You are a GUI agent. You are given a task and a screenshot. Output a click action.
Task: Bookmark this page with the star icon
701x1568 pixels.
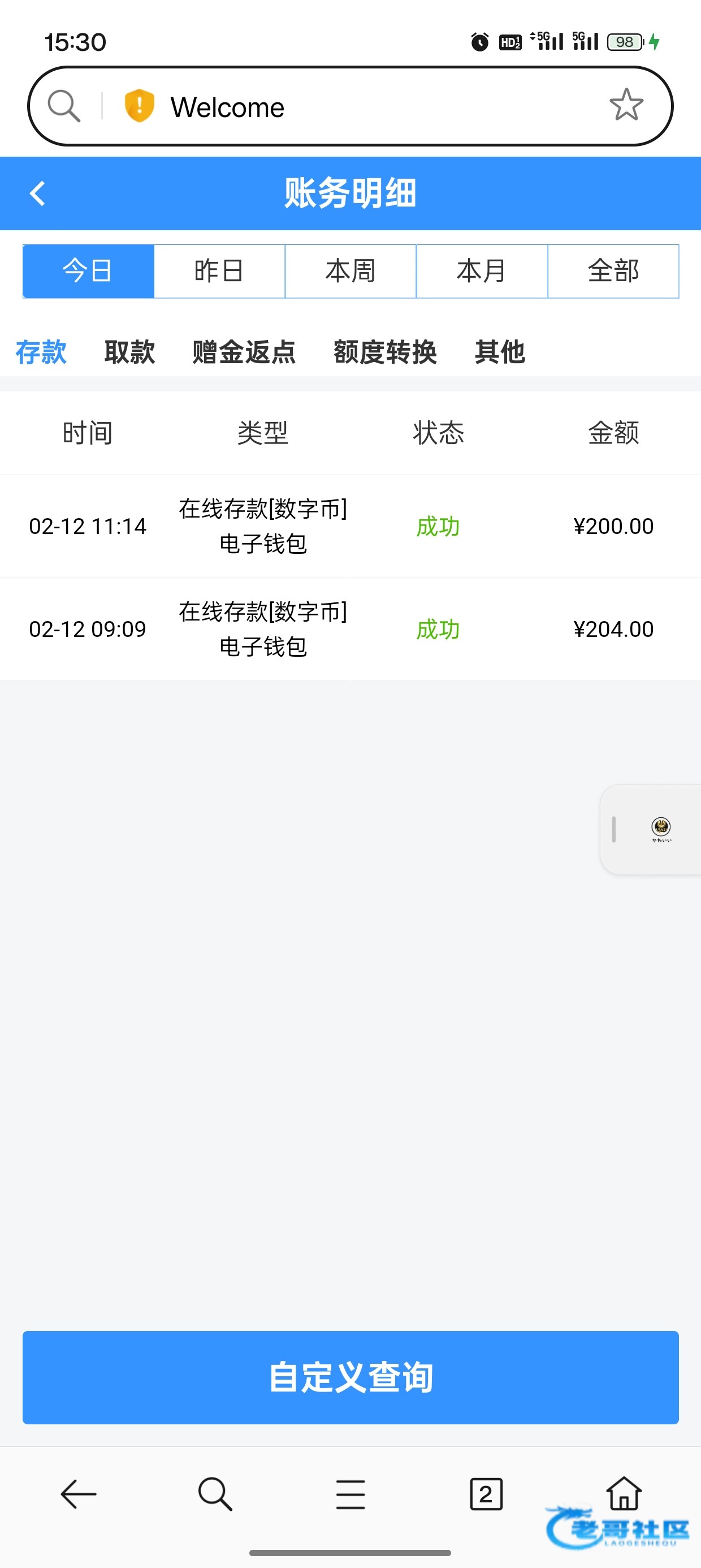[626, 105]
